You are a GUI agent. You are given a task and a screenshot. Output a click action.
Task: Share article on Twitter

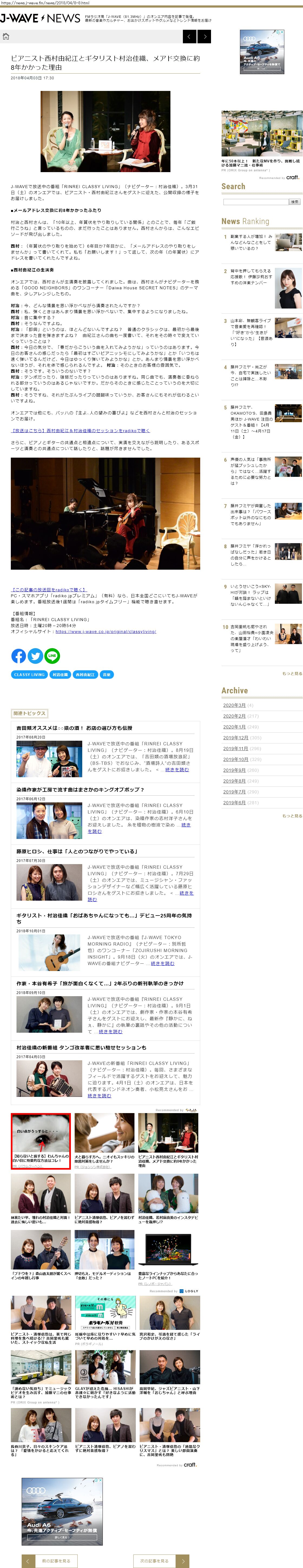coord(35,655)
